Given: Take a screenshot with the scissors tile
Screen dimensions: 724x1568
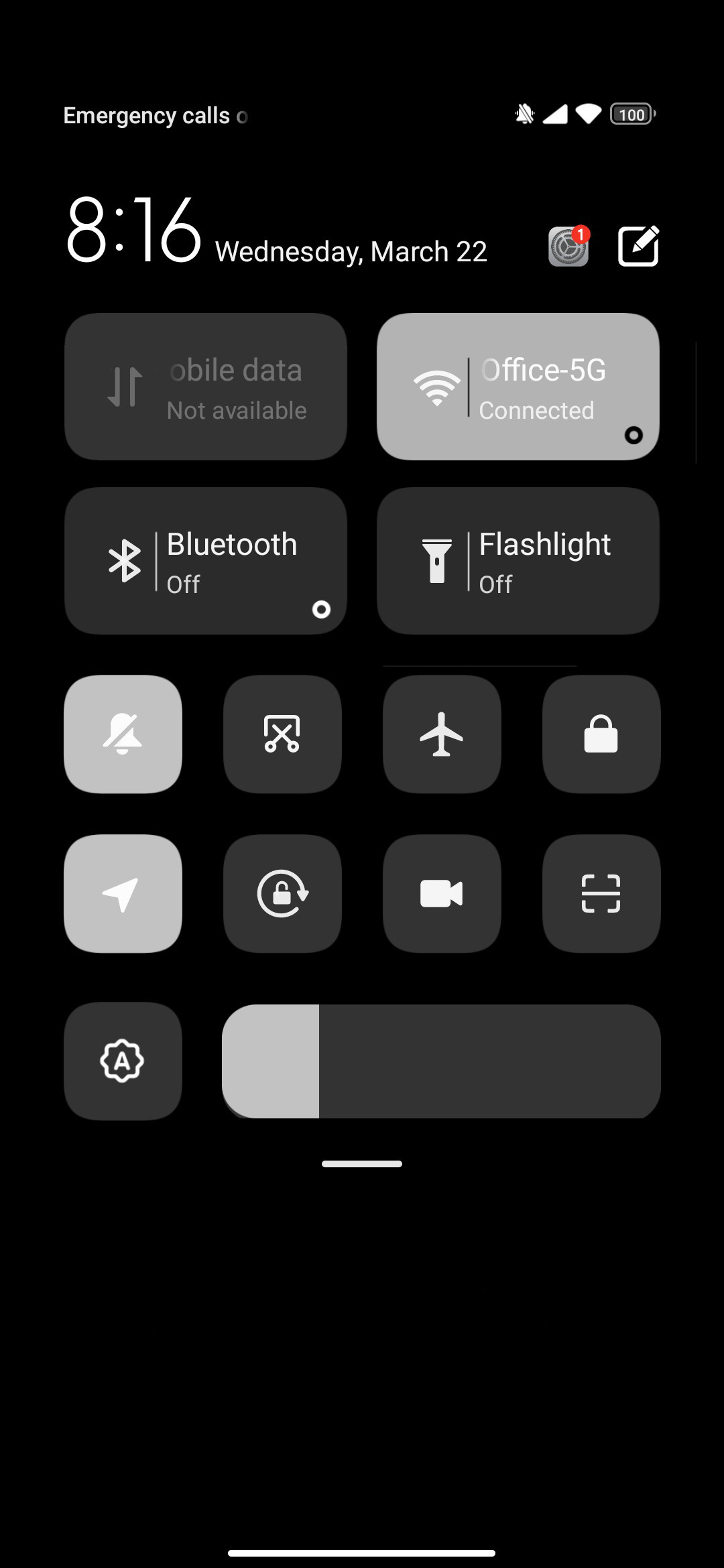Looking at the screenshot, I should coord(282,734).
